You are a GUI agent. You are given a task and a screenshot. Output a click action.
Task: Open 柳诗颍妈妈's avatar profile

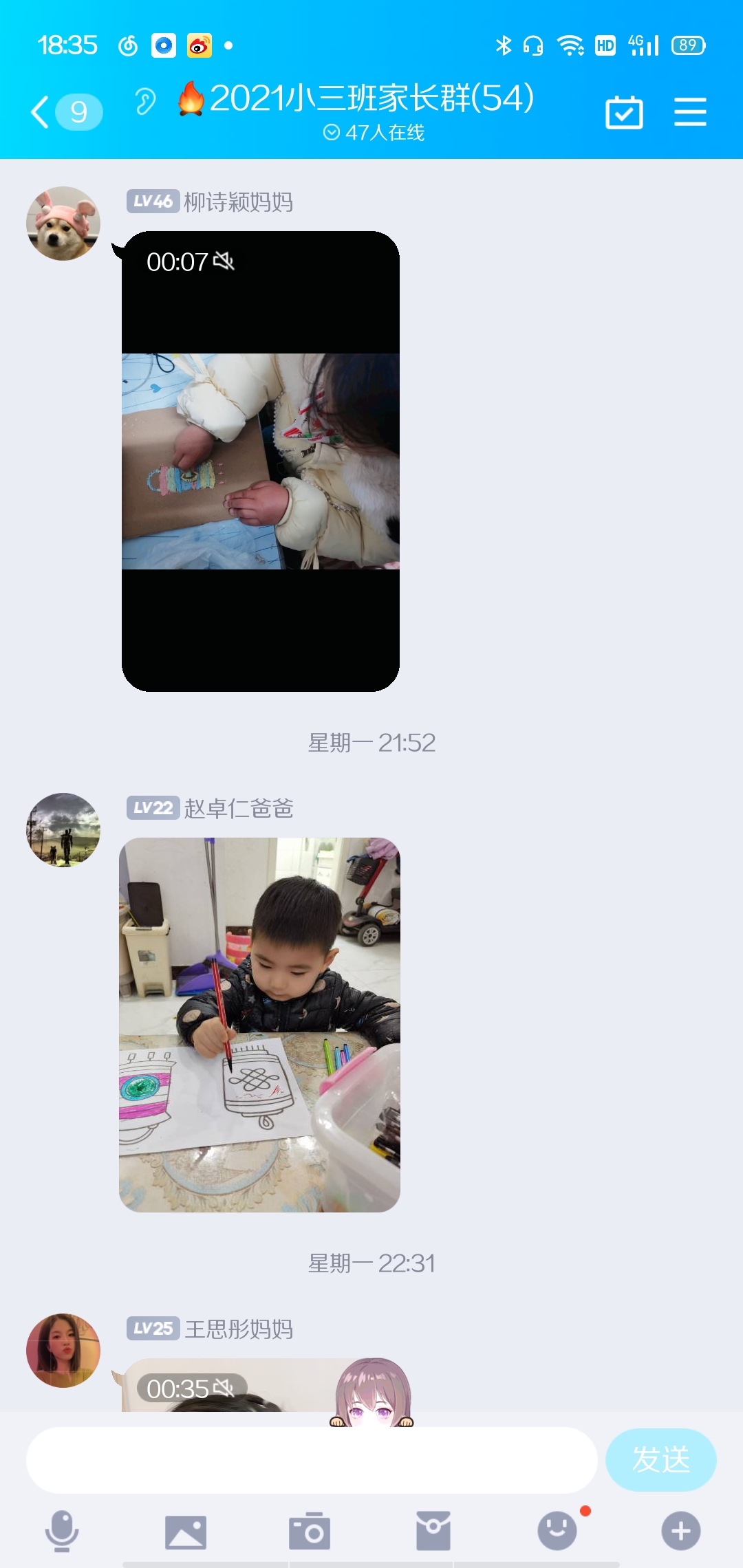pyautogui.click(x=63, y=224)
